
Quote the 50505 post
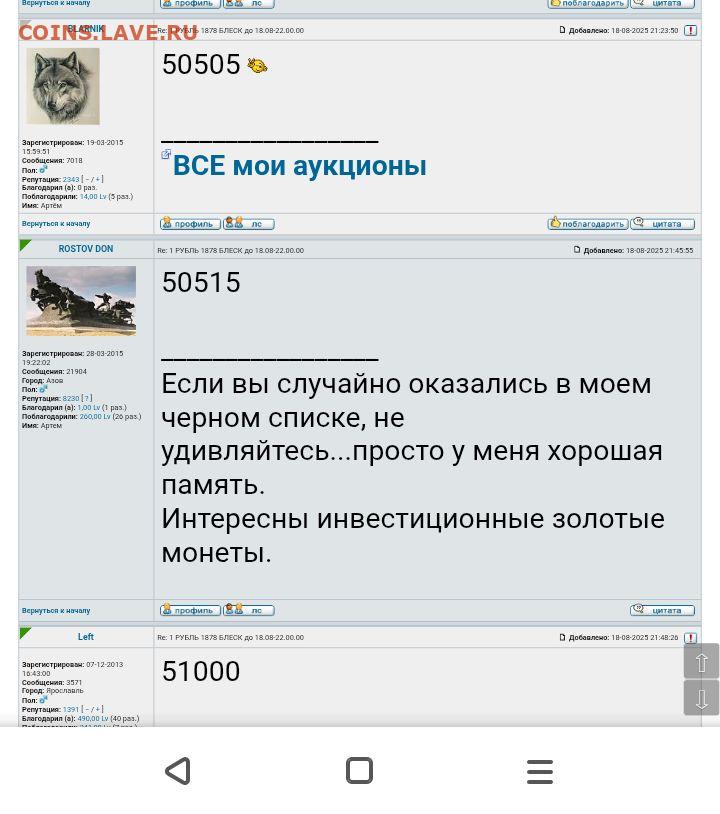(x=662, y=224)
